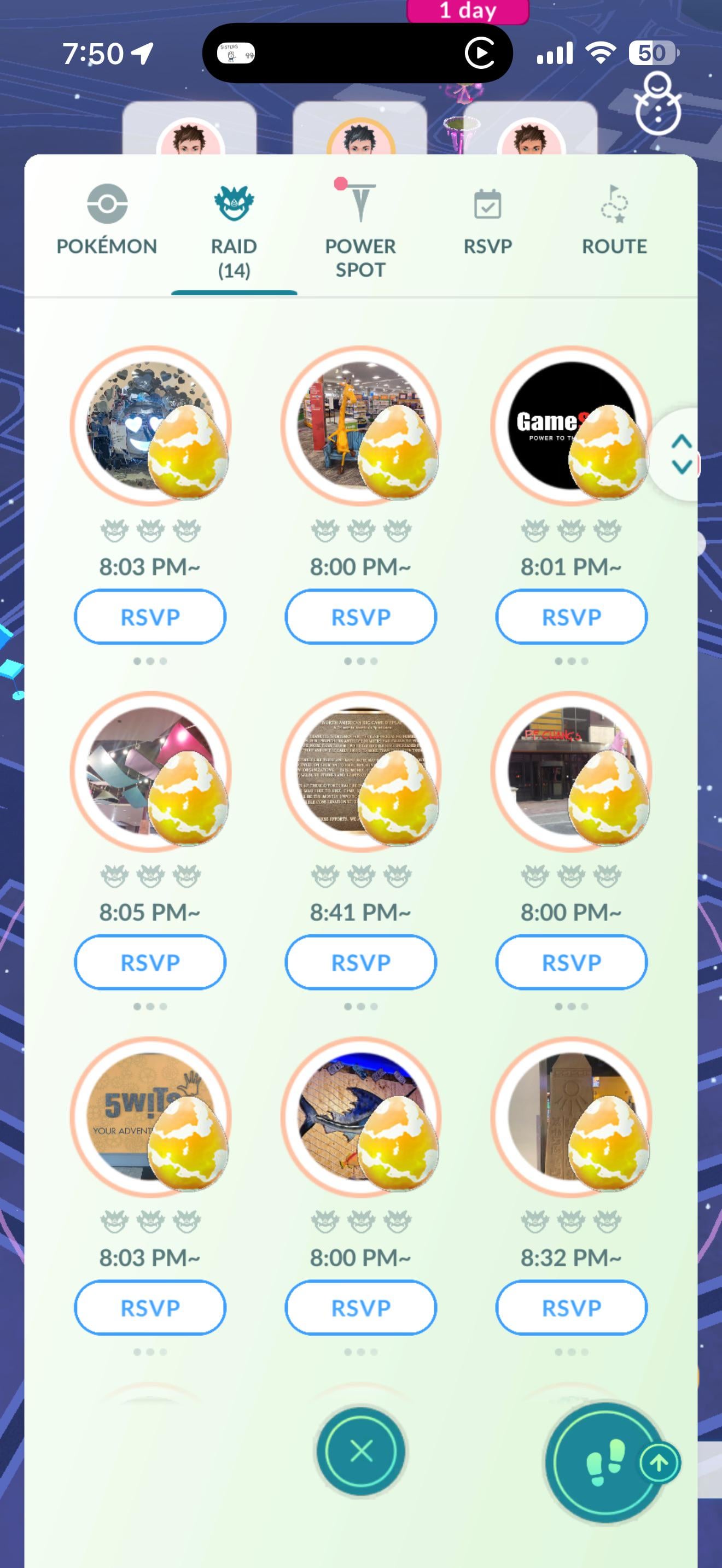Open the 5Wits gym raid egg

150,1117
